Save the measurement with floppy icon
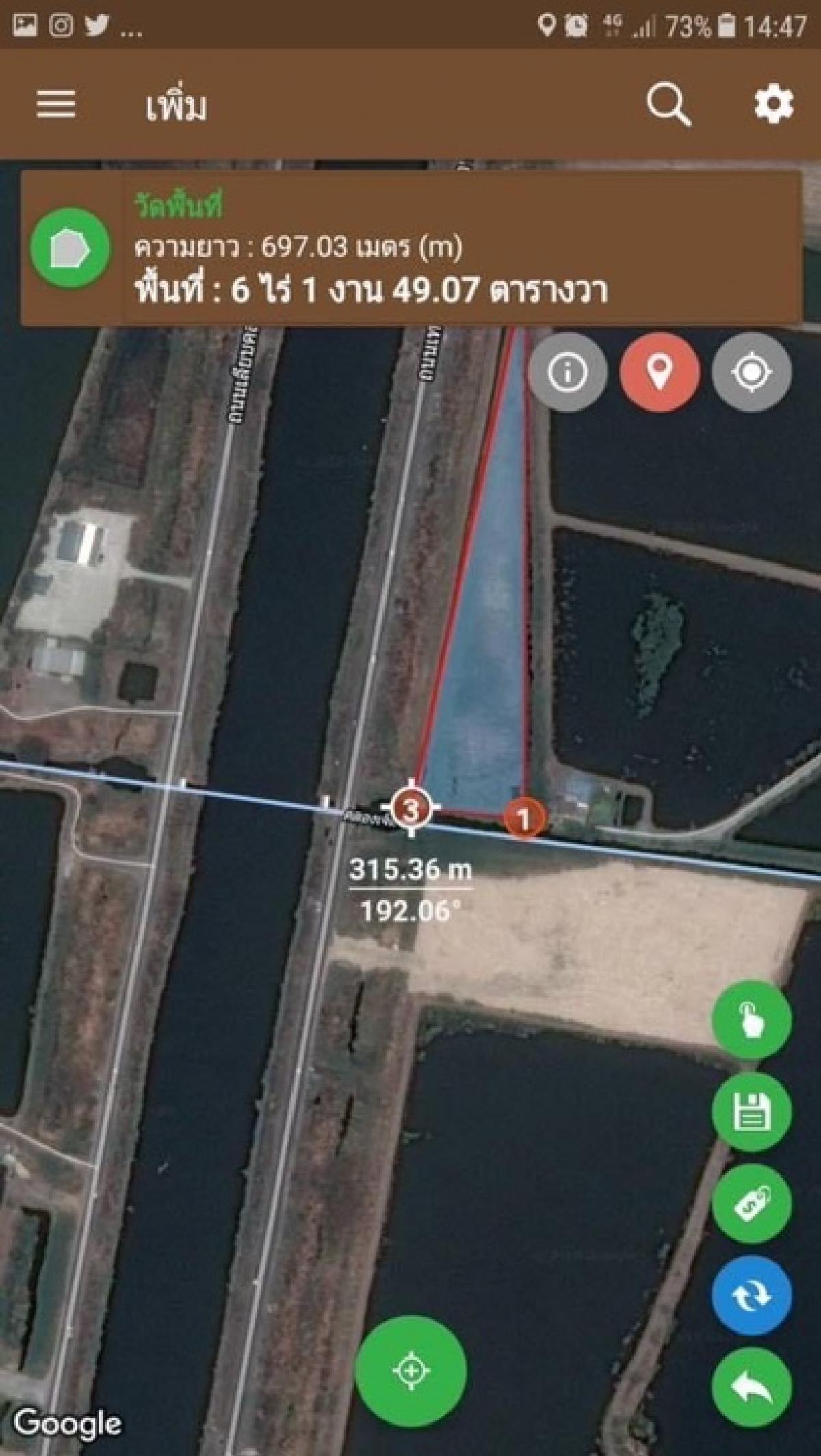Image resolution: width=821 pixels, height=1456 pixels. [751, 1112]
